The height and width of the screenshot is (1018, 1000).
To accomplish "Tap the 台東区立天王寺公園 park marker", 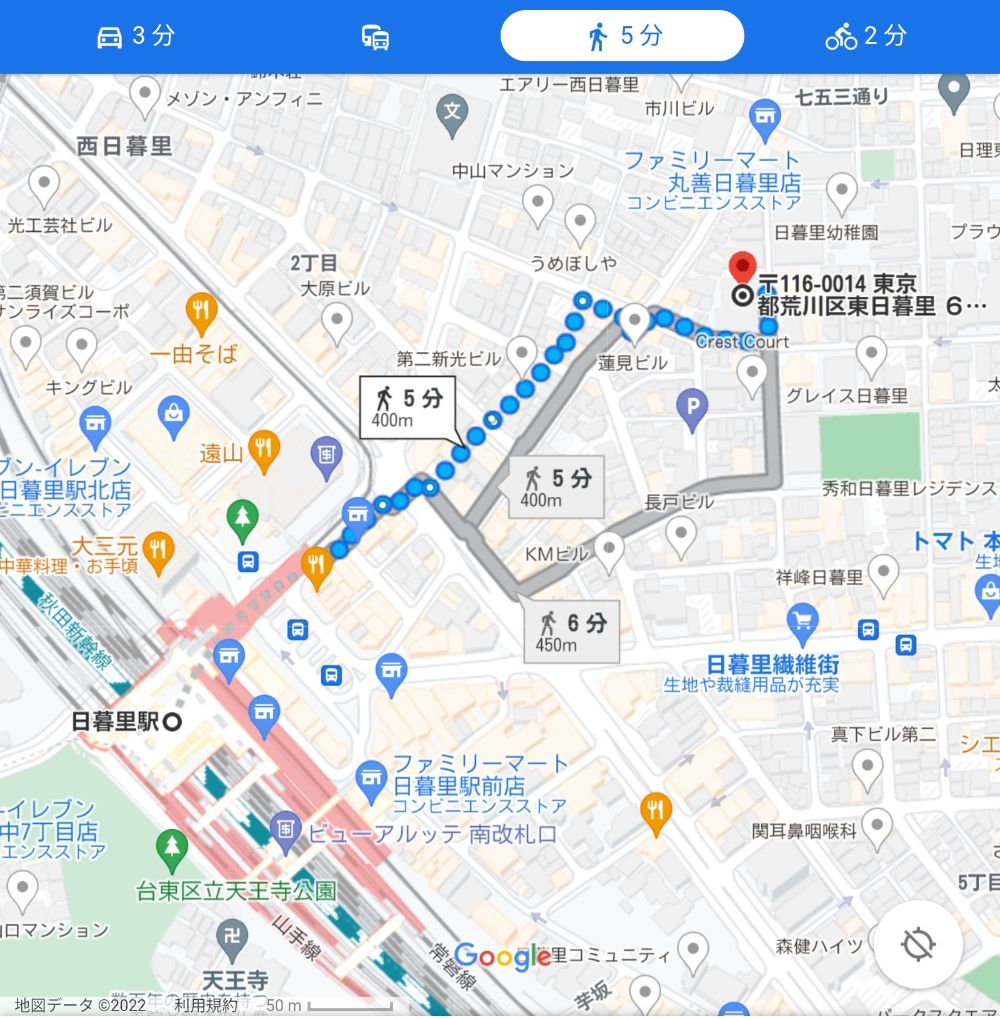I will [172, 848].
